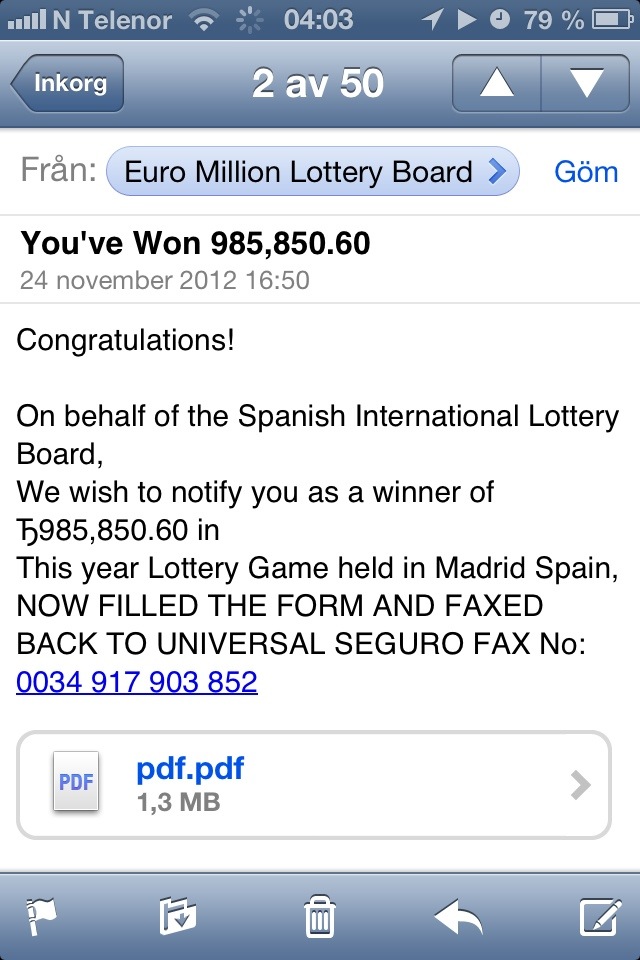Show the previous message with up arrow
This screenshot has height=960, width=640.
click(x=496, y=83)
